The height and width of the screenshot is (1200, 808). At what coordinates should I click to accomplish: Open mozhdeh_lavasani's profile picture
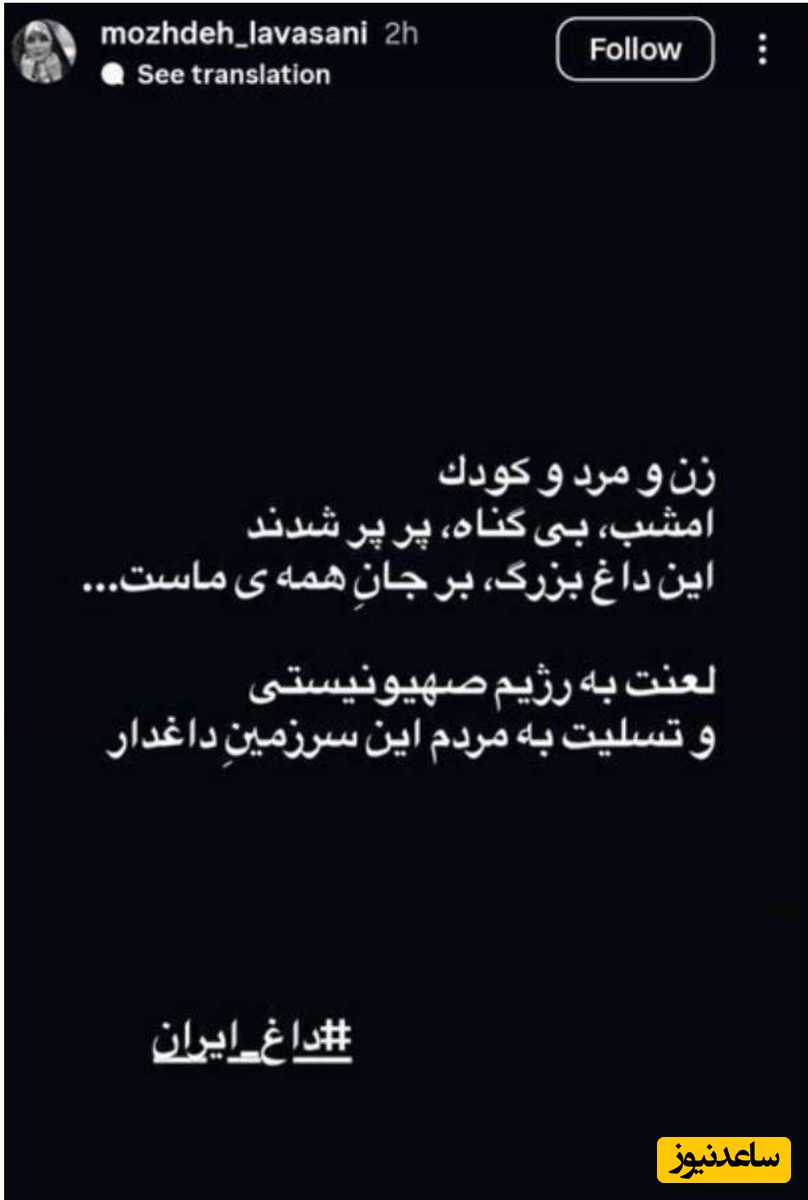click(x=44, y=52)
